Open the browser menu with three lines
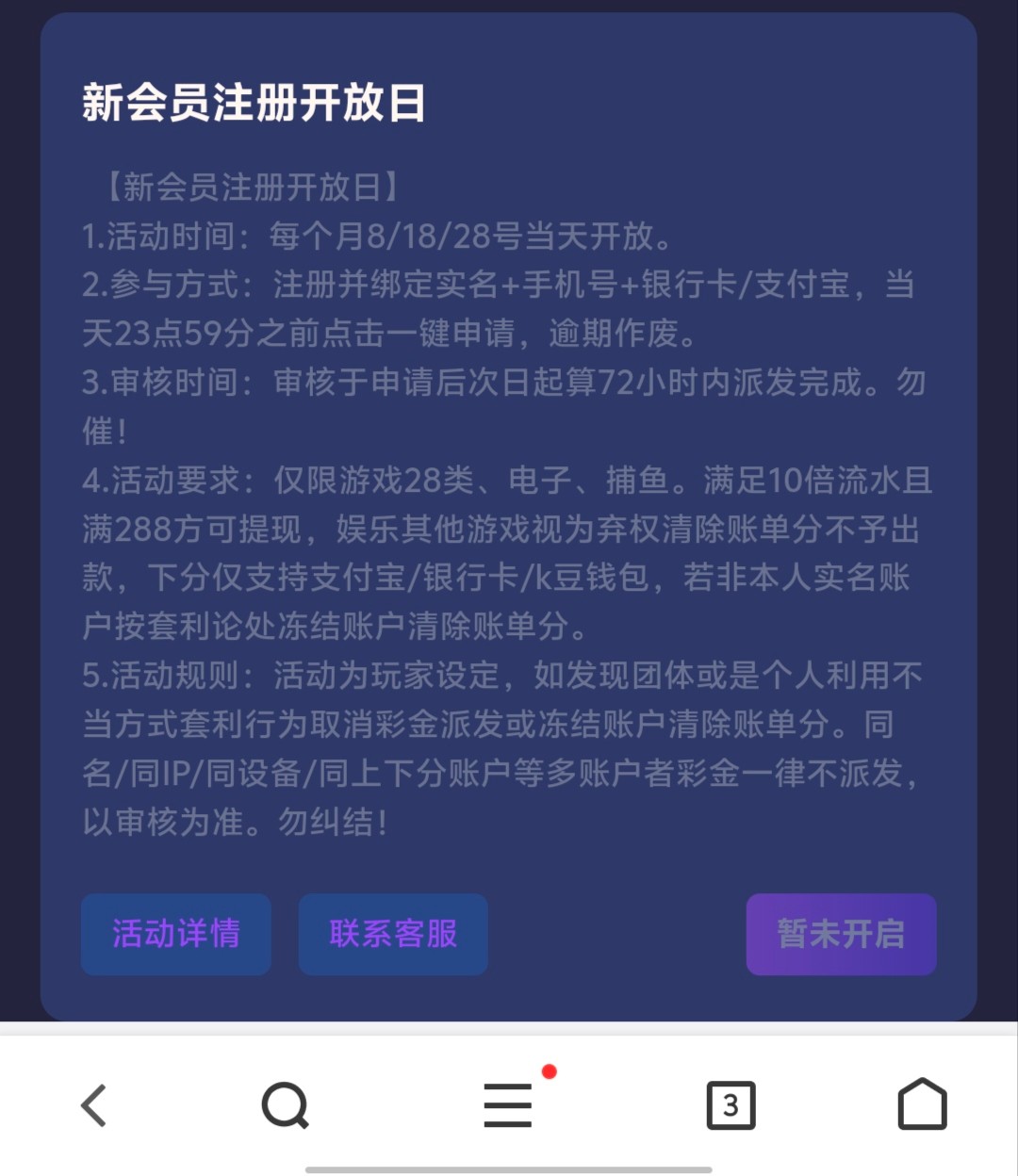1018x1176 pixels. 508,1105
